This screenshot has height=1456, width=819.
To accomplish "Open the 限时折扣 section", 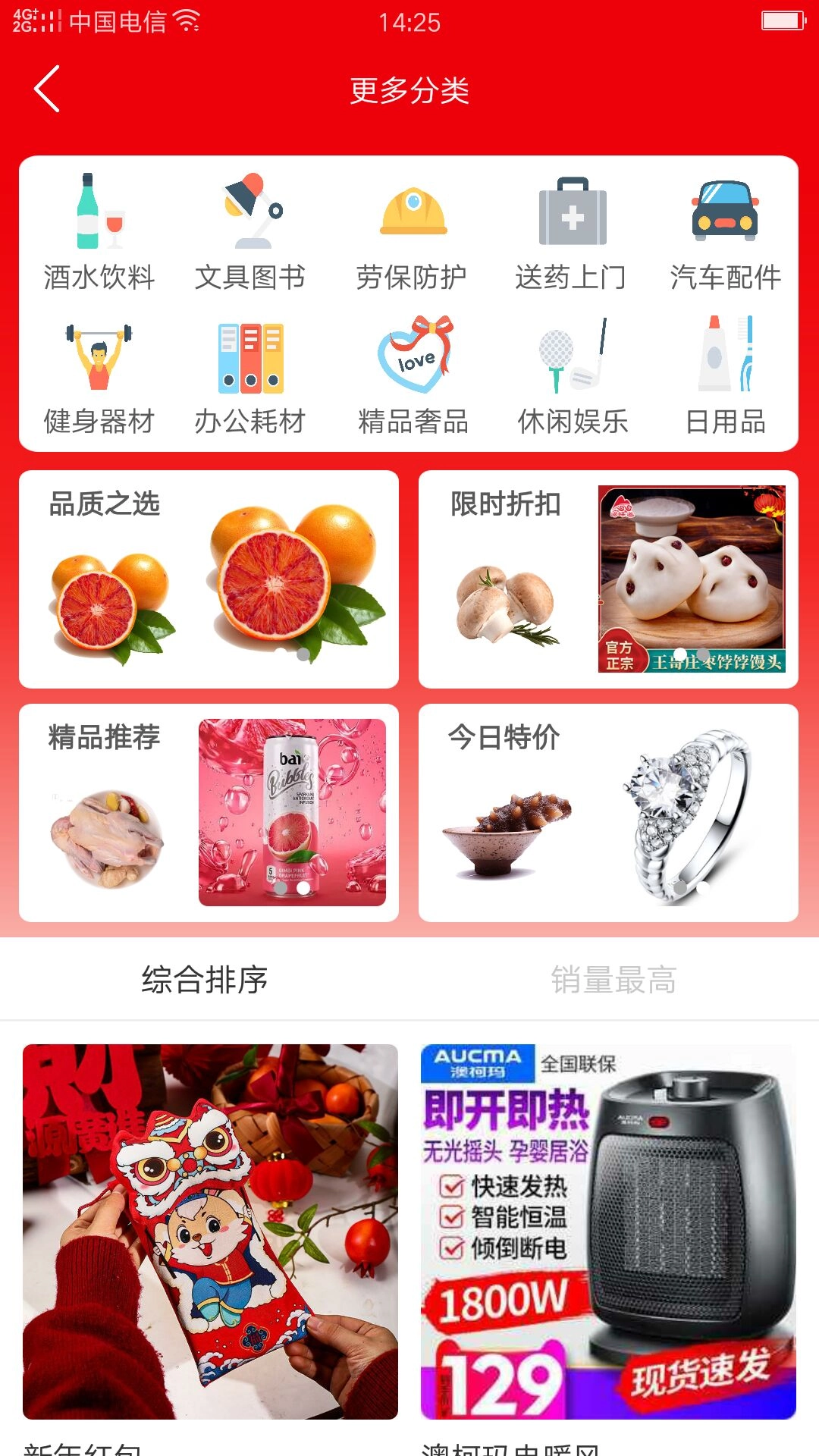I will [614, 580].
